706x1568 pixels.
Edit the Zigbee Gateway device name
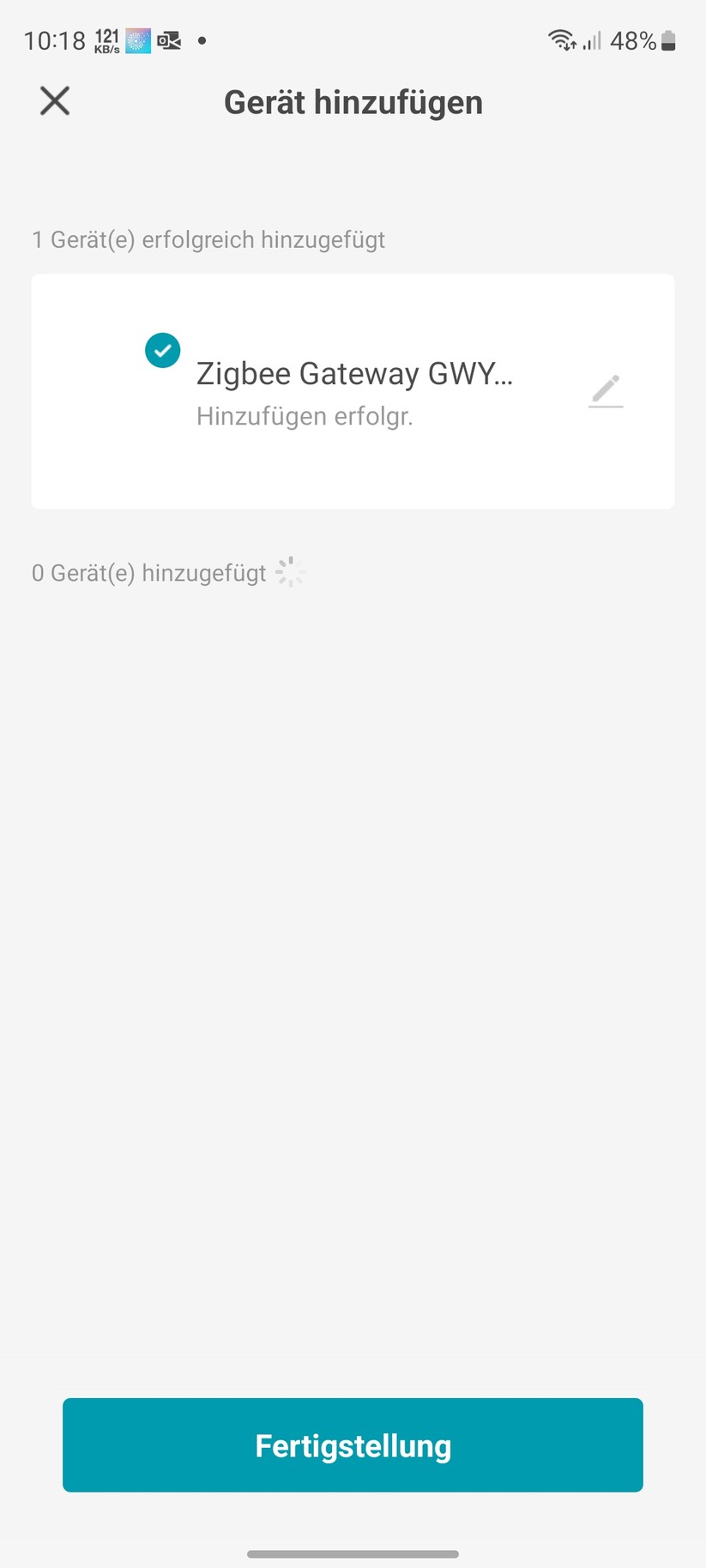(x=606, y=391)
